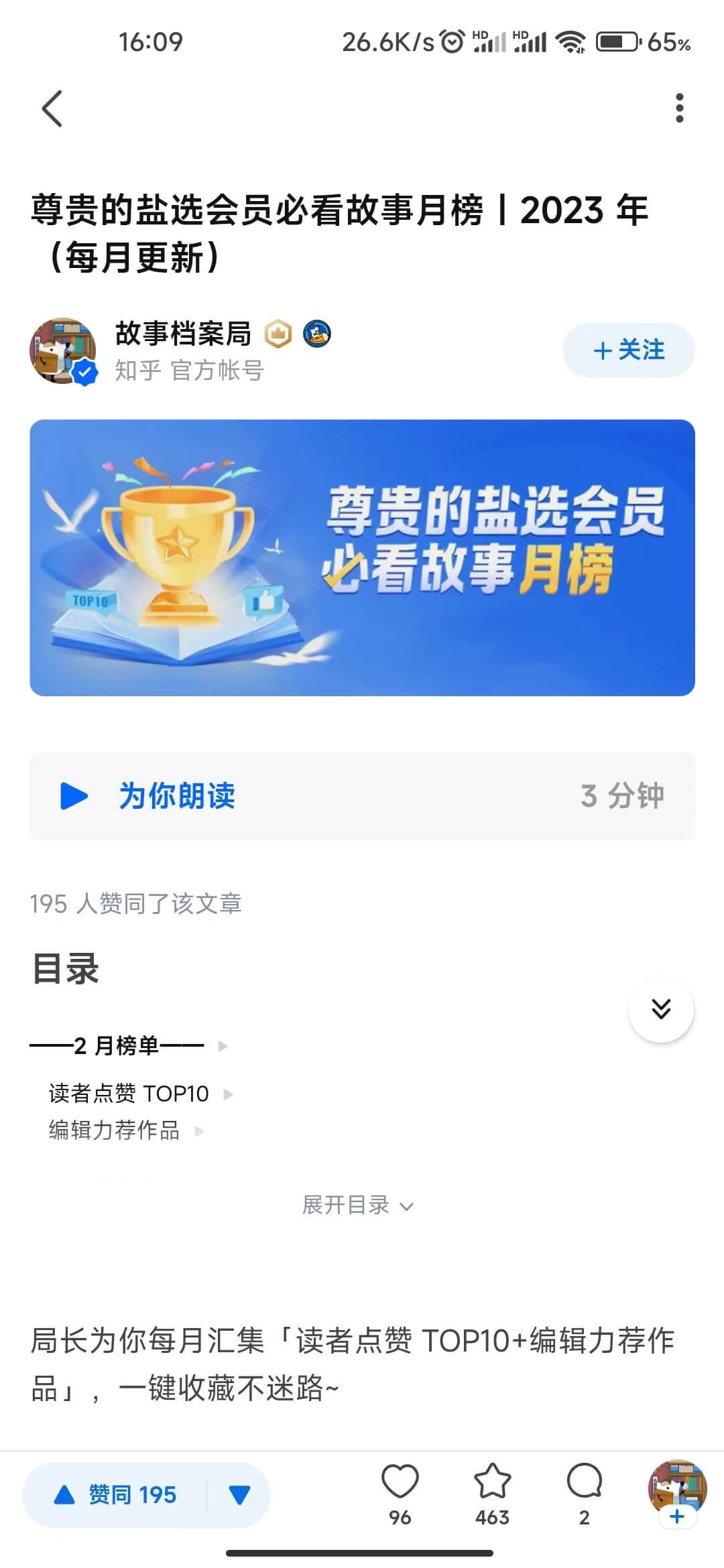Open the 必看故事月榜 banner image
Screen dimensions: 724x1568
click(x=362, y=558)
